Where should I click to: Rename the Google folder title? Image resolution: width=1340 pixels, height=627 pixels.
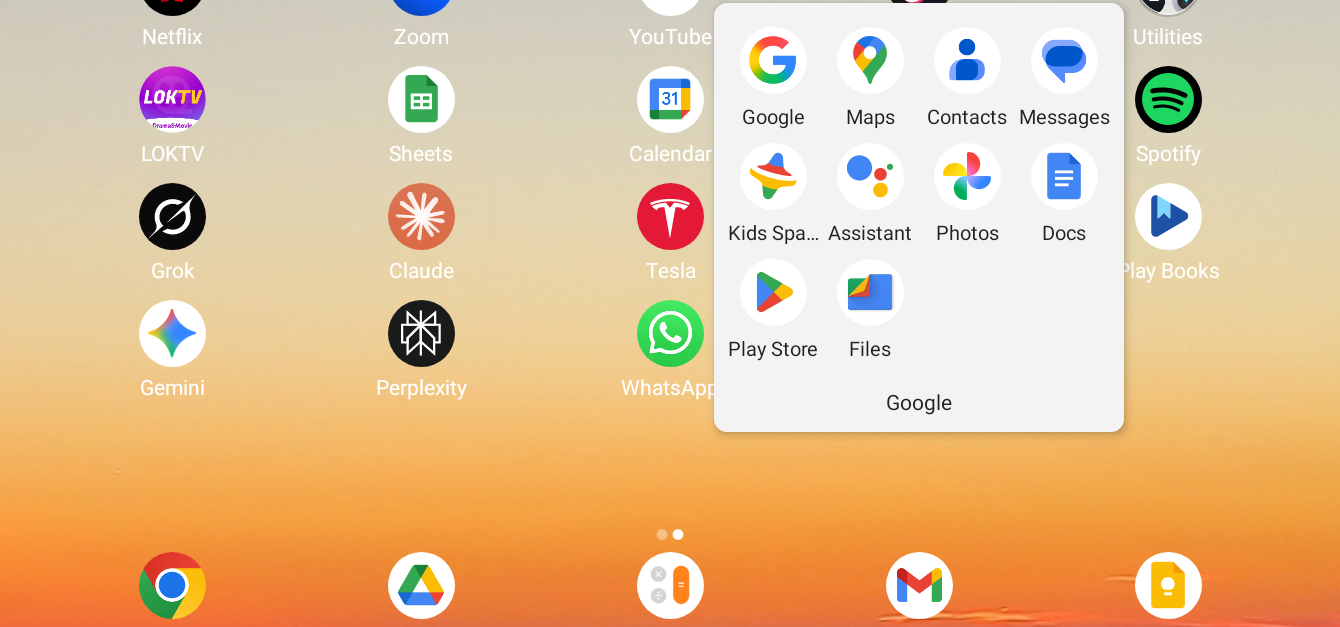coord(919,403)
